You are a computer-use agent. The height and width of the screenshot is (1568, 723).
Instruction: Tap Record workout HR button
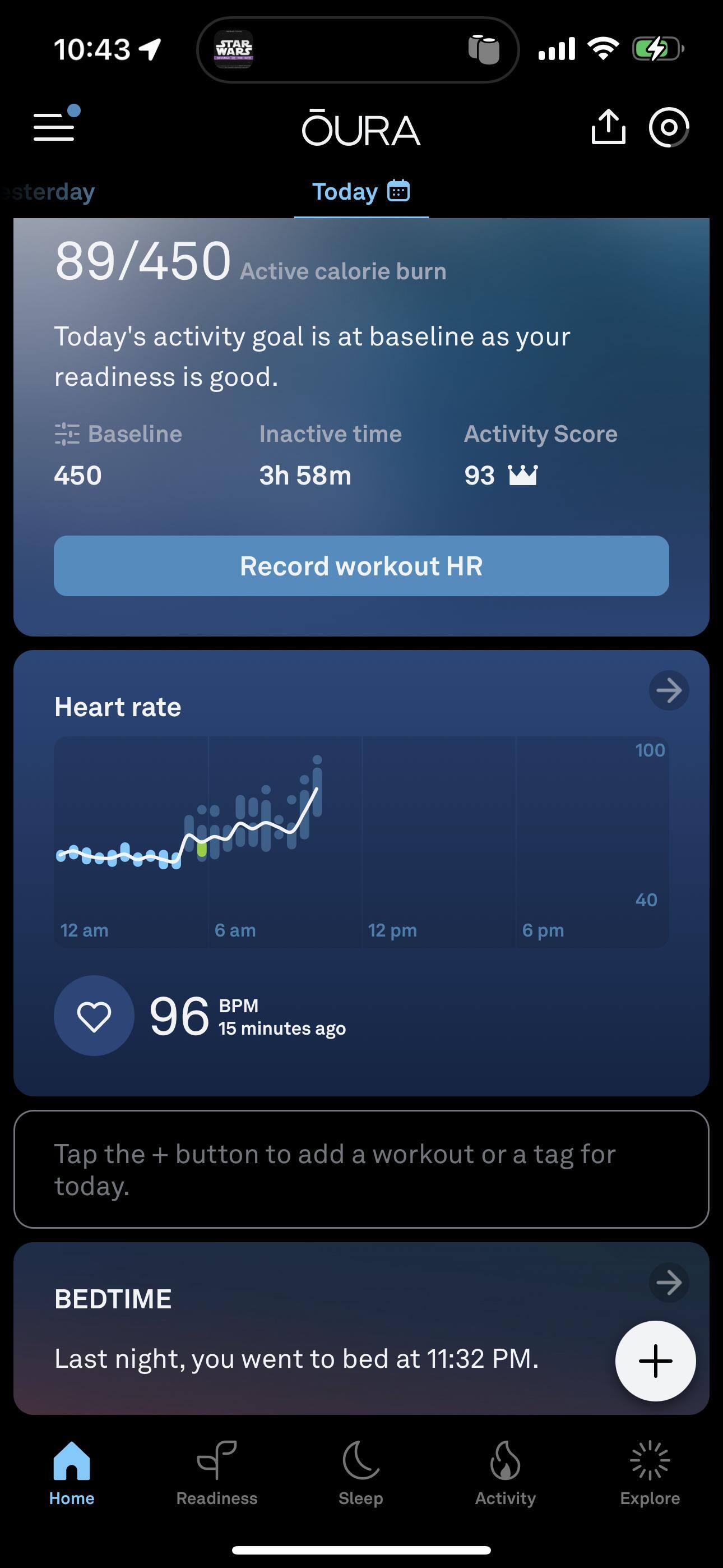pyautogui.click(x=361, y=565)
